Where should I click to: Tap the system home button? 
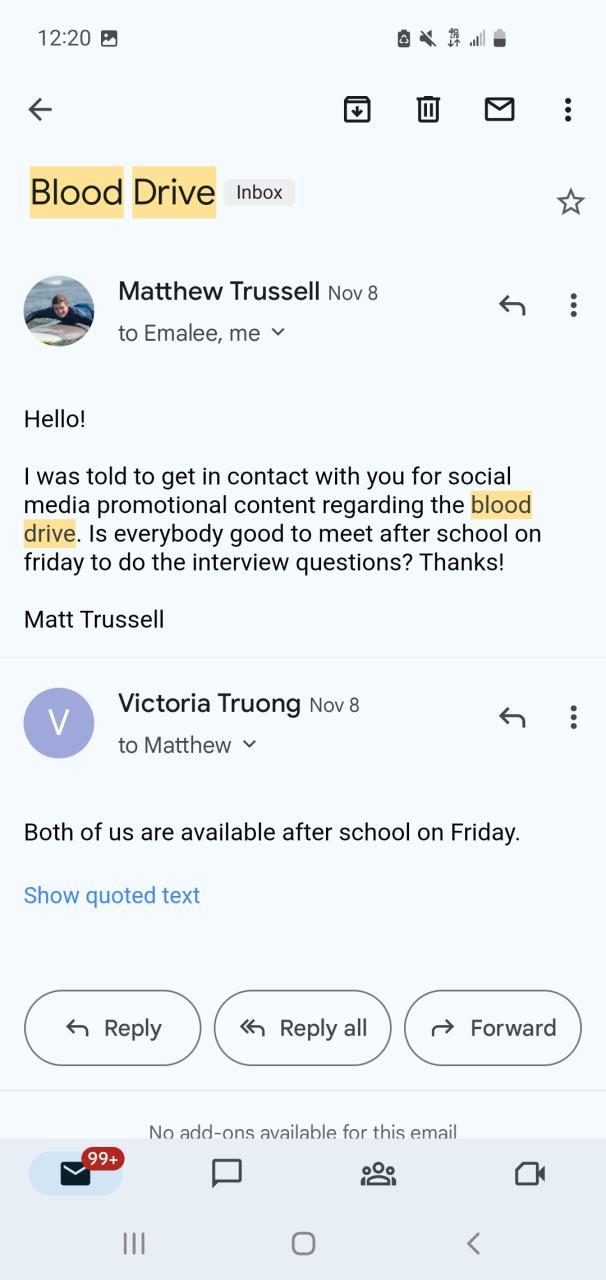(303, 1243)
